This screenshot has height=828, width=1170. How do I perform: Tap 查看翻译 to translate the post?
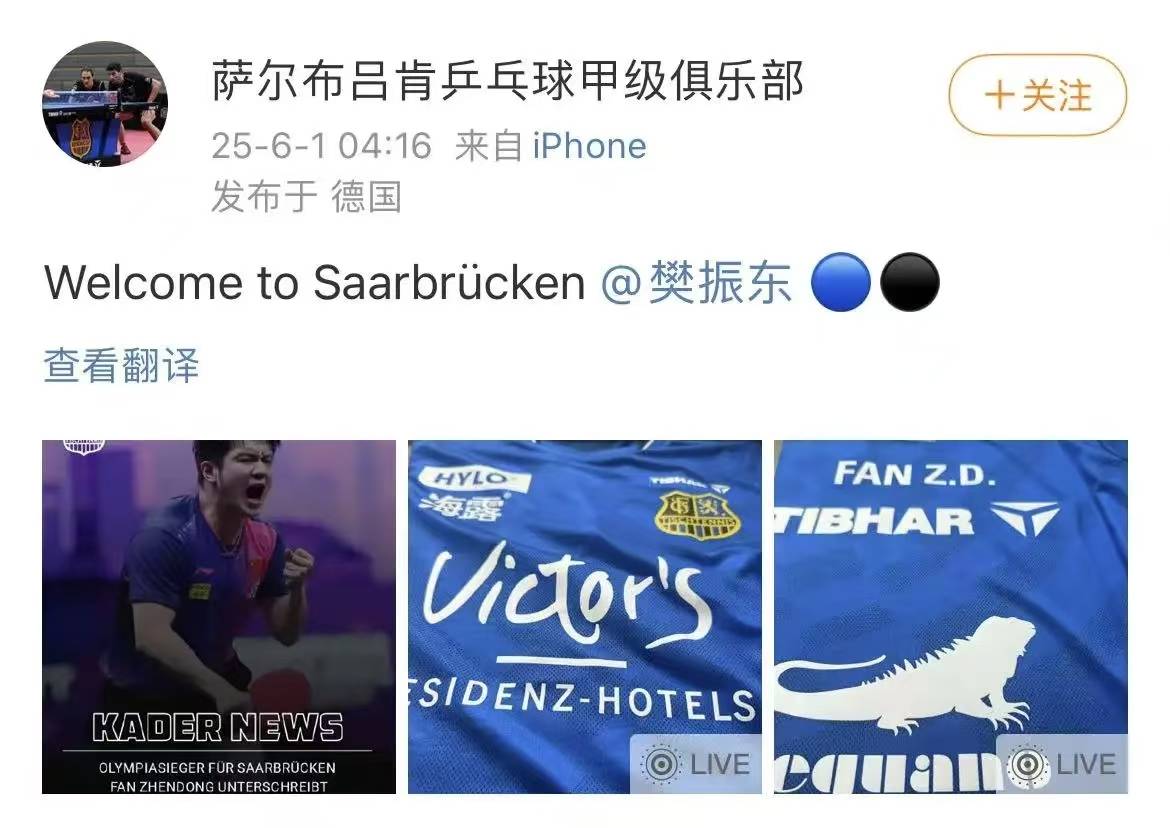click(x=121, y=365)
